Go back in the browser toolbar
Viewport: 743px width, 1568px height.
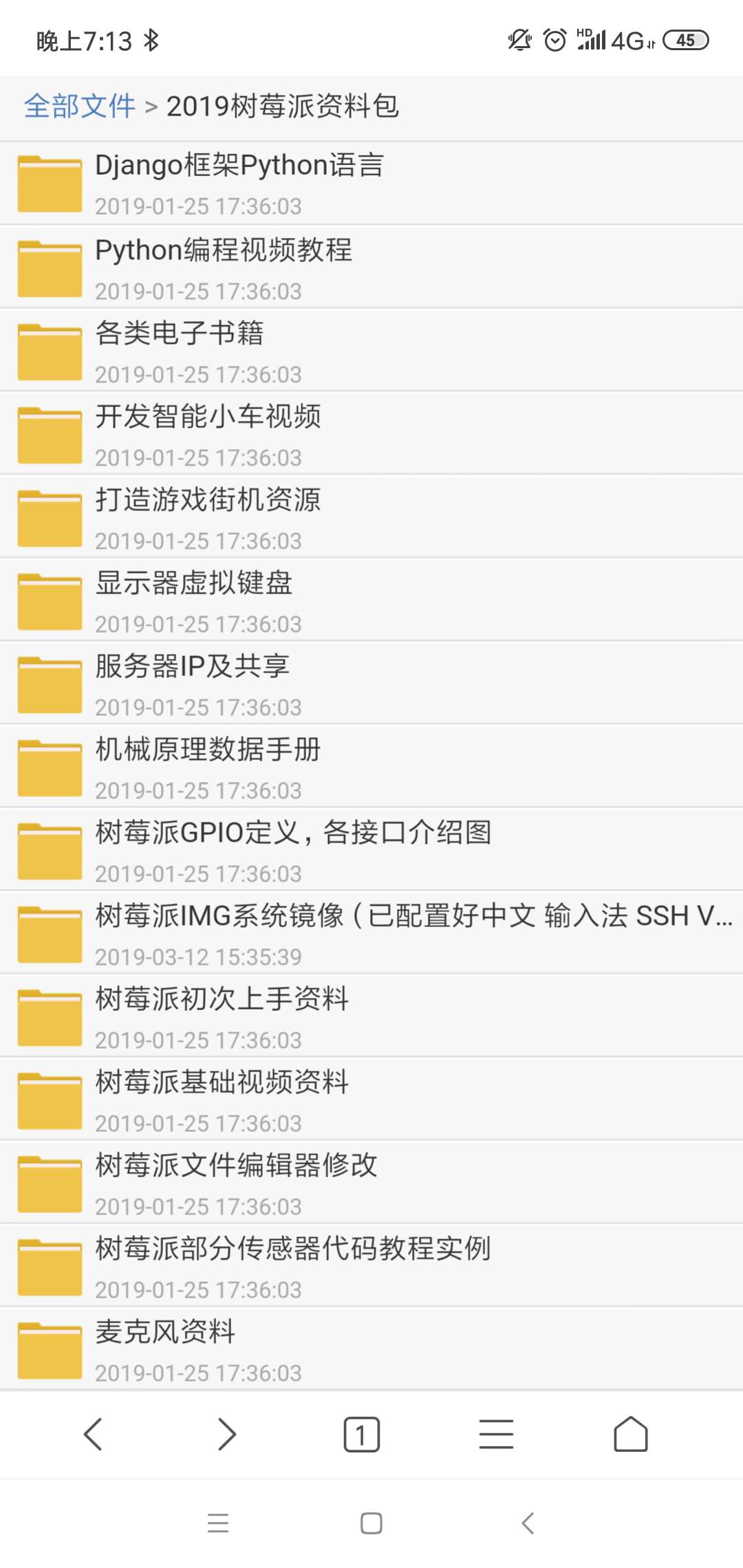pos(93,1435)
